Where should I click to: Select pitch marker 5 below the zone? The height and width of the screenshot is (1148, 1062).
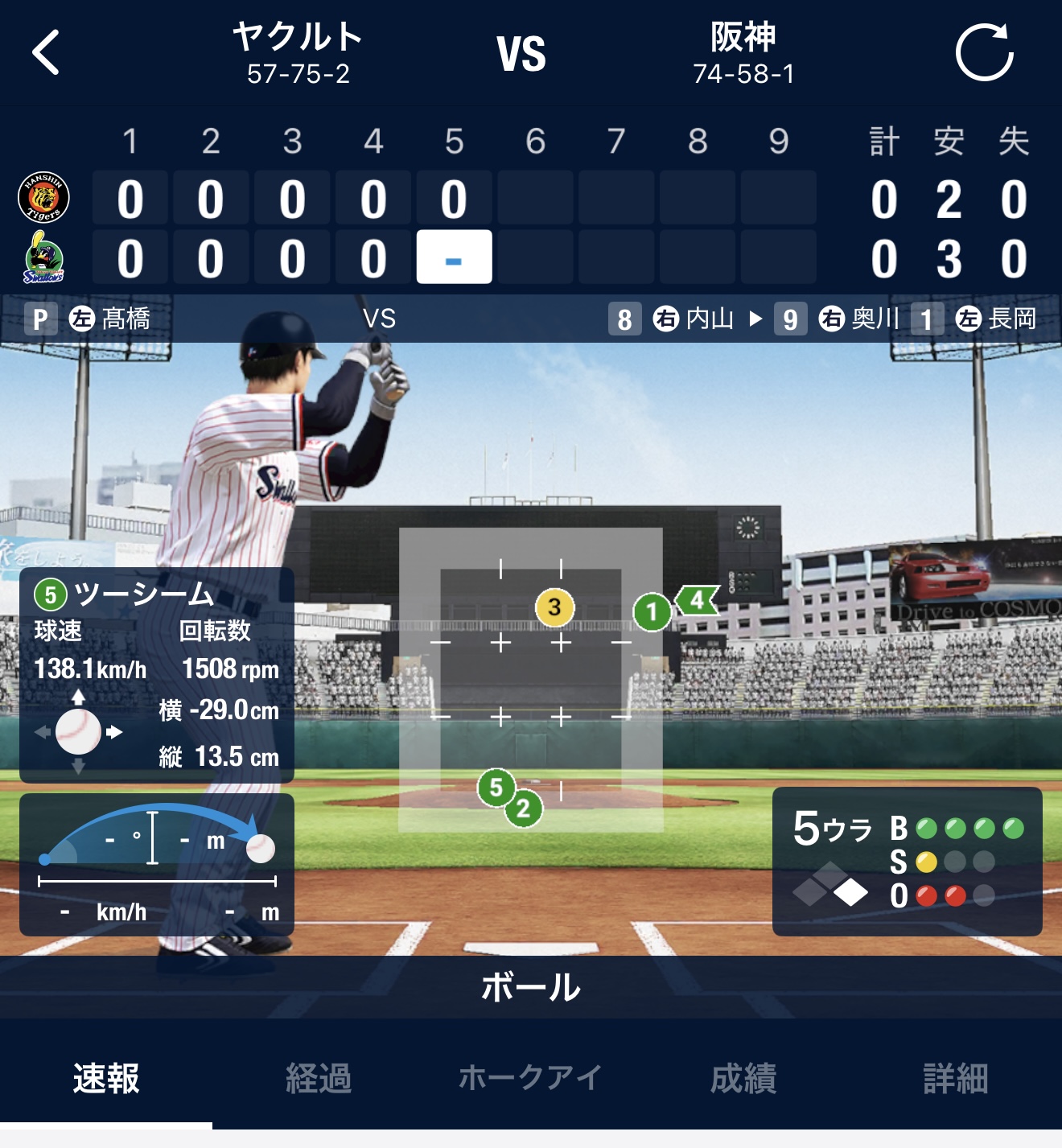coord(496,788)
